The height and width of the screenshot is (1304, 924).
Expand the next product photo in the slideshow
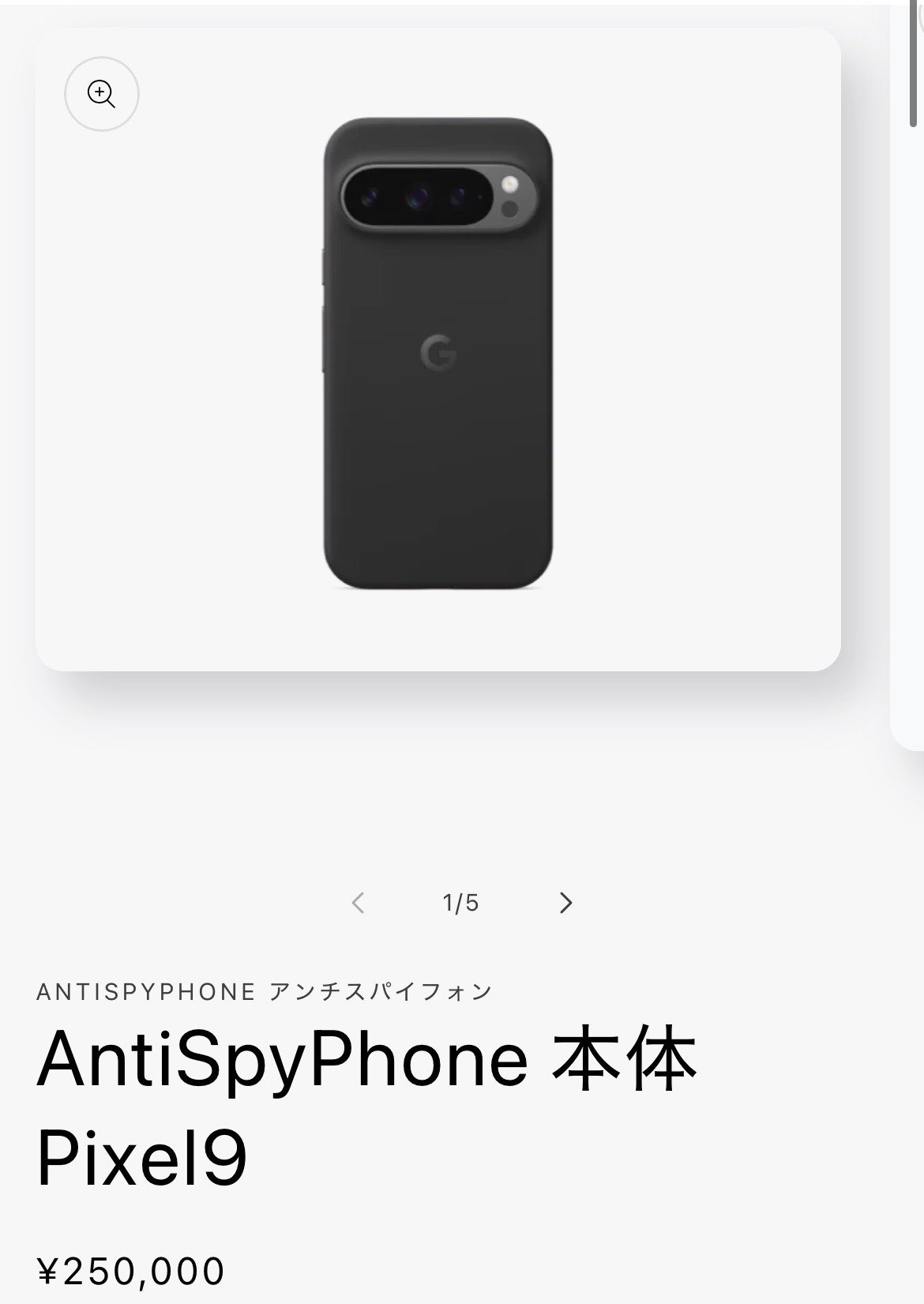565,901
